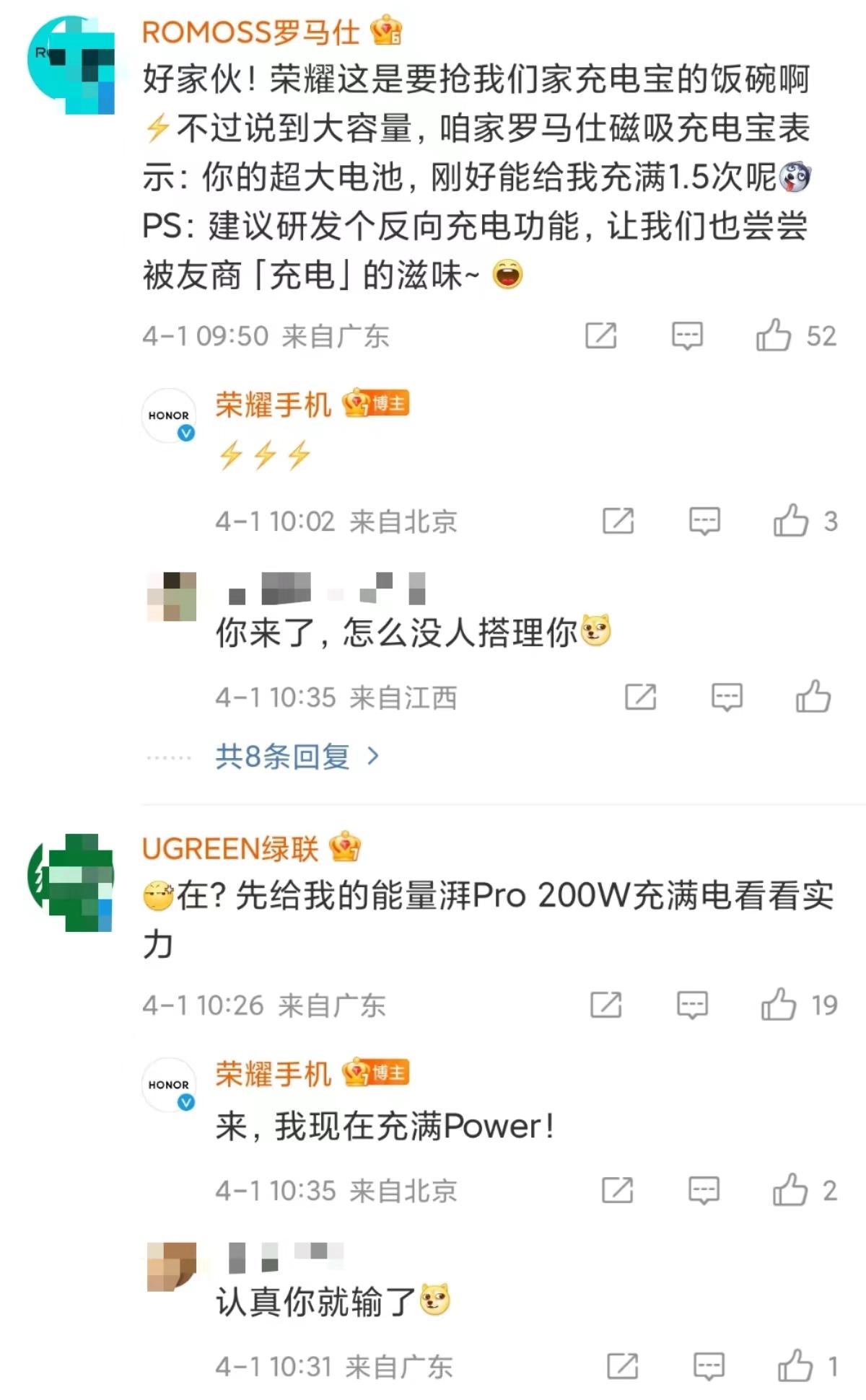Viewport: 866px width, 1400px height.
Task: Share the ROMOSS罗马仕 comment
Action: pyautogui.click(x=600, y=335)
